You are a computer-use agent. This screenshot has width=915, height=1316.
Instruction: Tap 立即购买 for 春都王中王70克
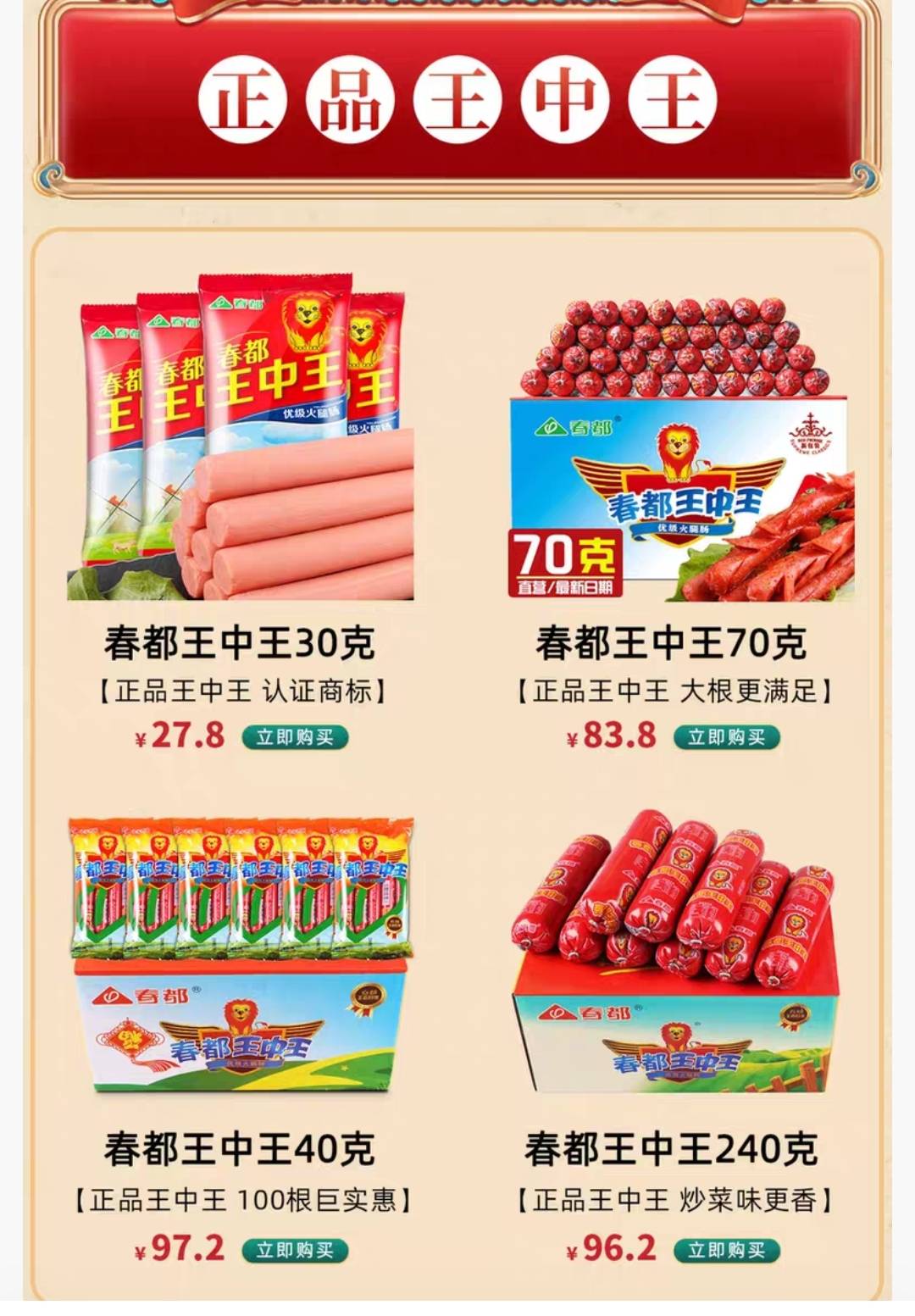[x=726, y=737]
